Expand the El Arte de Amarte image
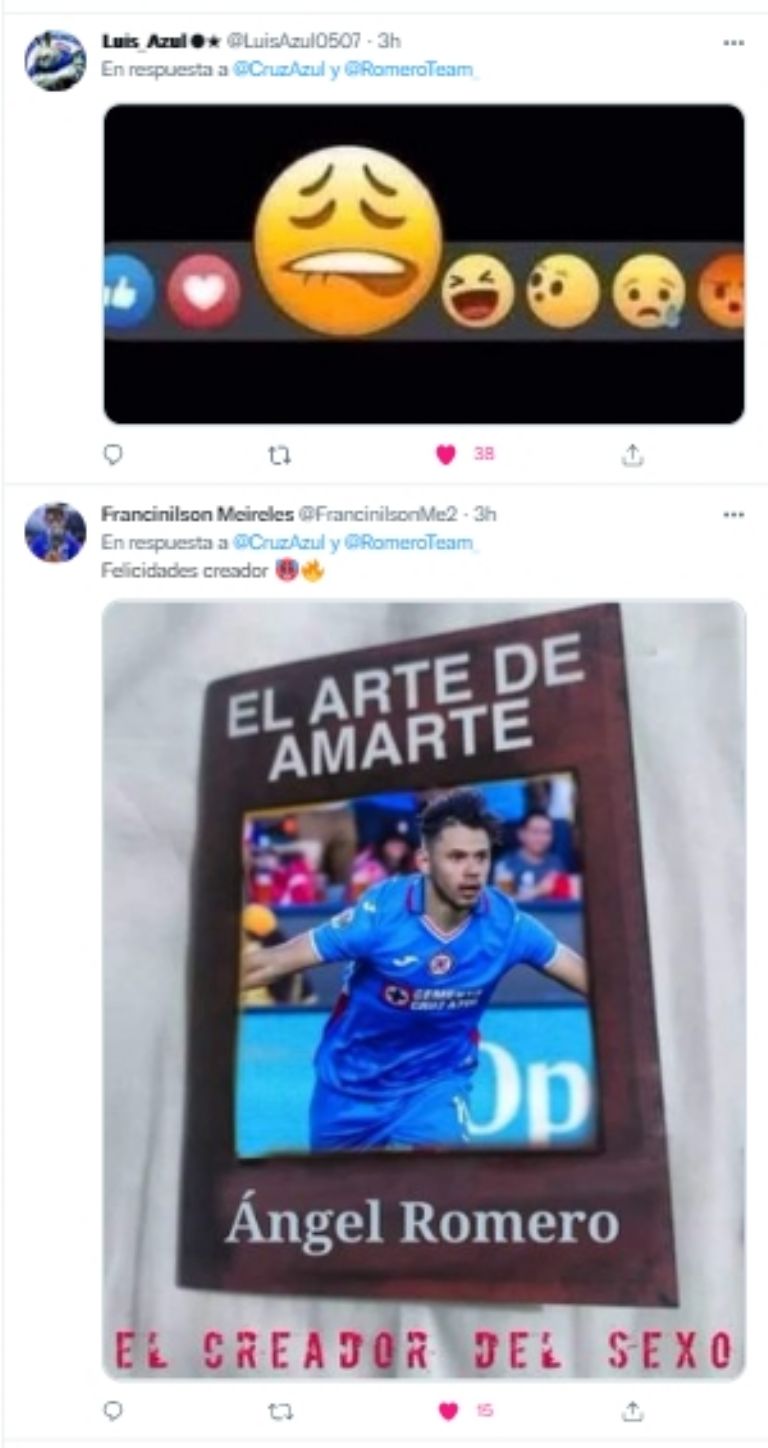Screen dimensions: 768x1448 coord(424,990)
